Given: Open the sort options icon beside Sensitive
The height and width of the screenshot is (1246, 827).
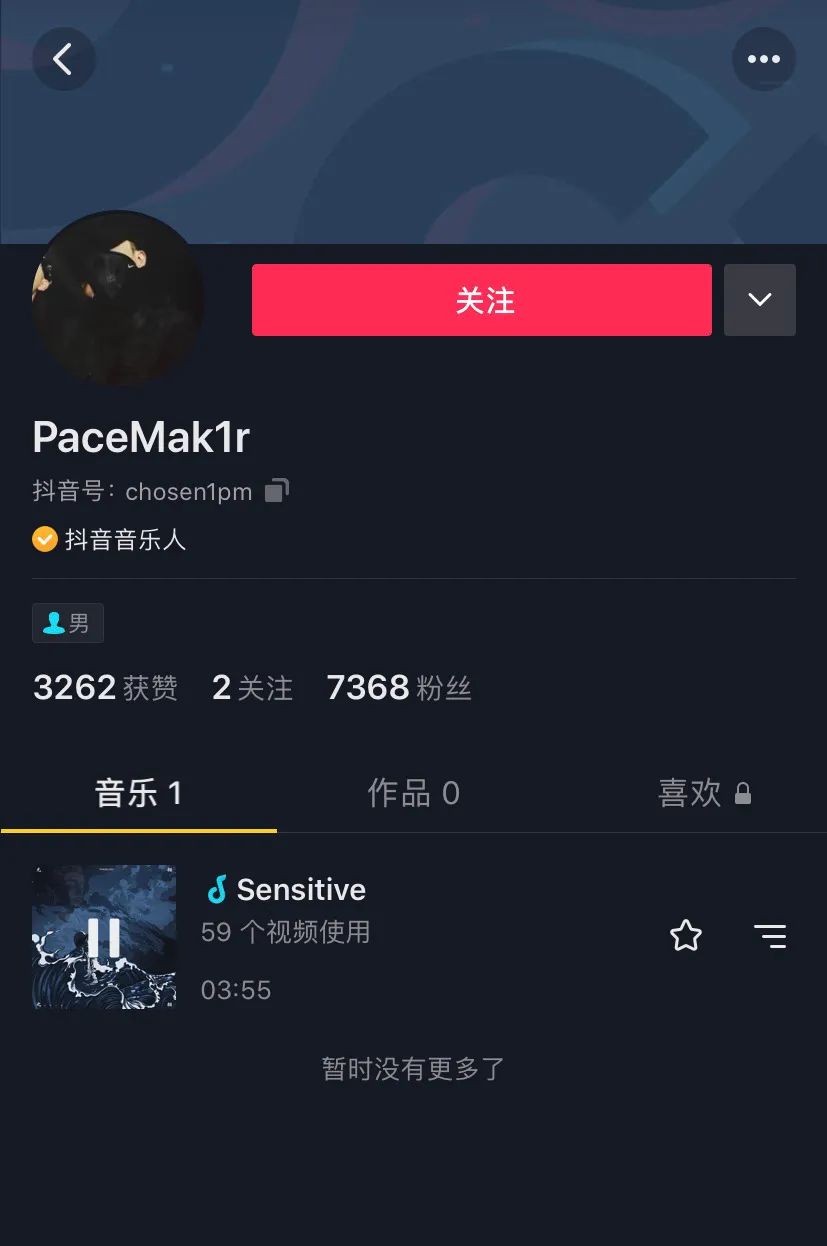Looking at the screenshot, I should click(x=769, y=936).
